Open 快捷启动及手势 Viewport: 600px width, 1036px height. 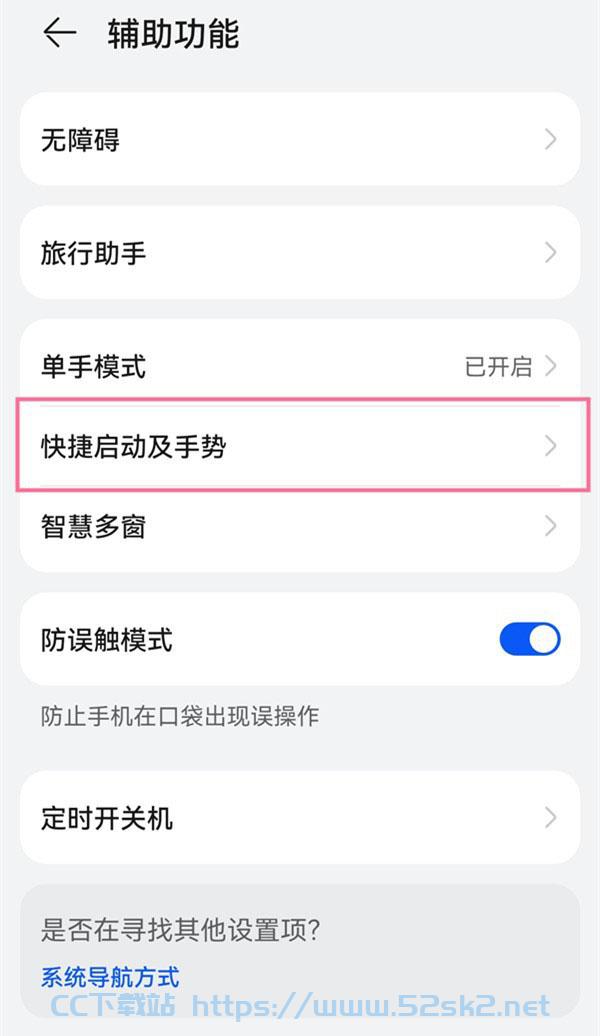[300, 446]
